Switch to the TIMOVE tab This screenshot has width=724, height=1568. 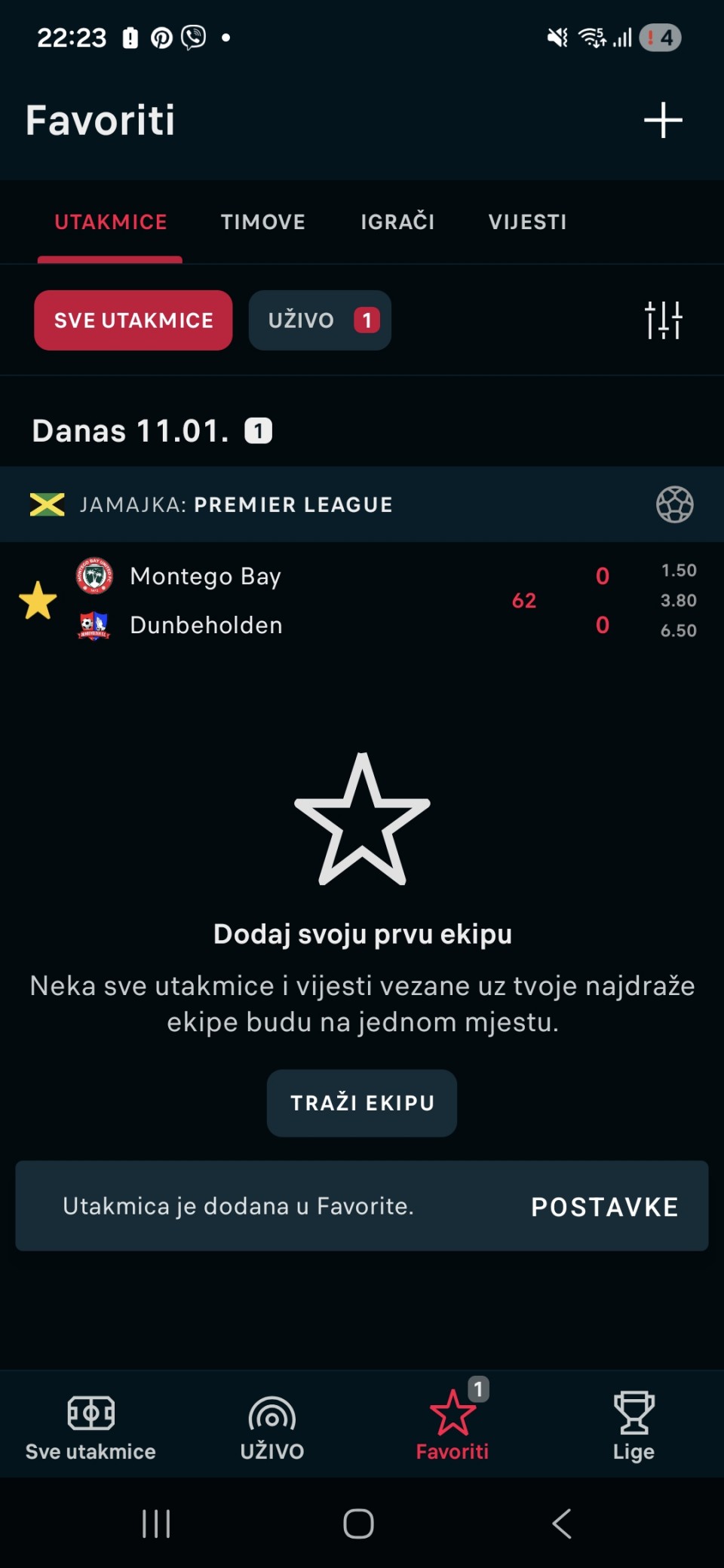pos(262,222)
